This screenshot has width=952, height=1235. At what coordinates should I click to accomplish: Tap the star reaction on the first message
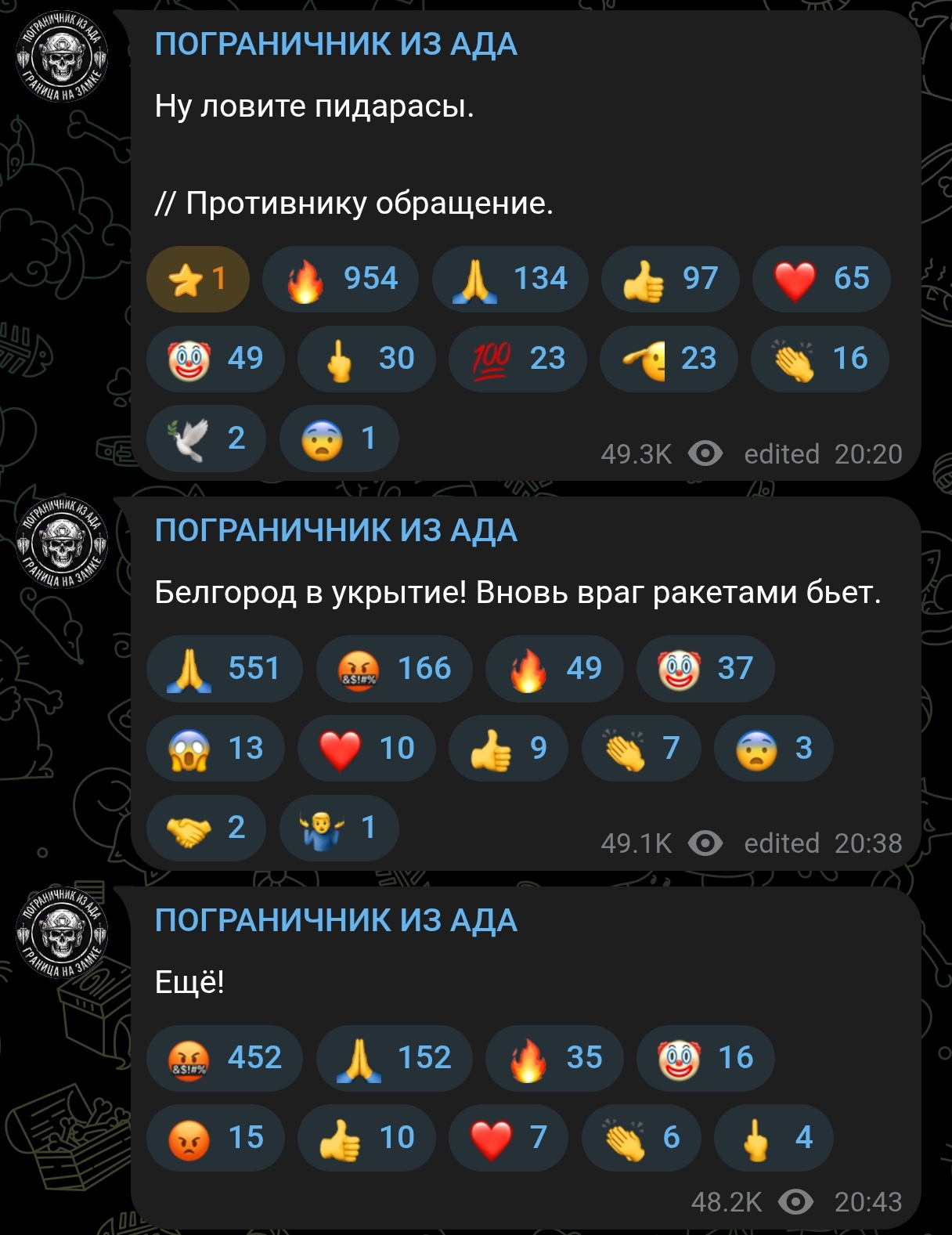[197, 280]
